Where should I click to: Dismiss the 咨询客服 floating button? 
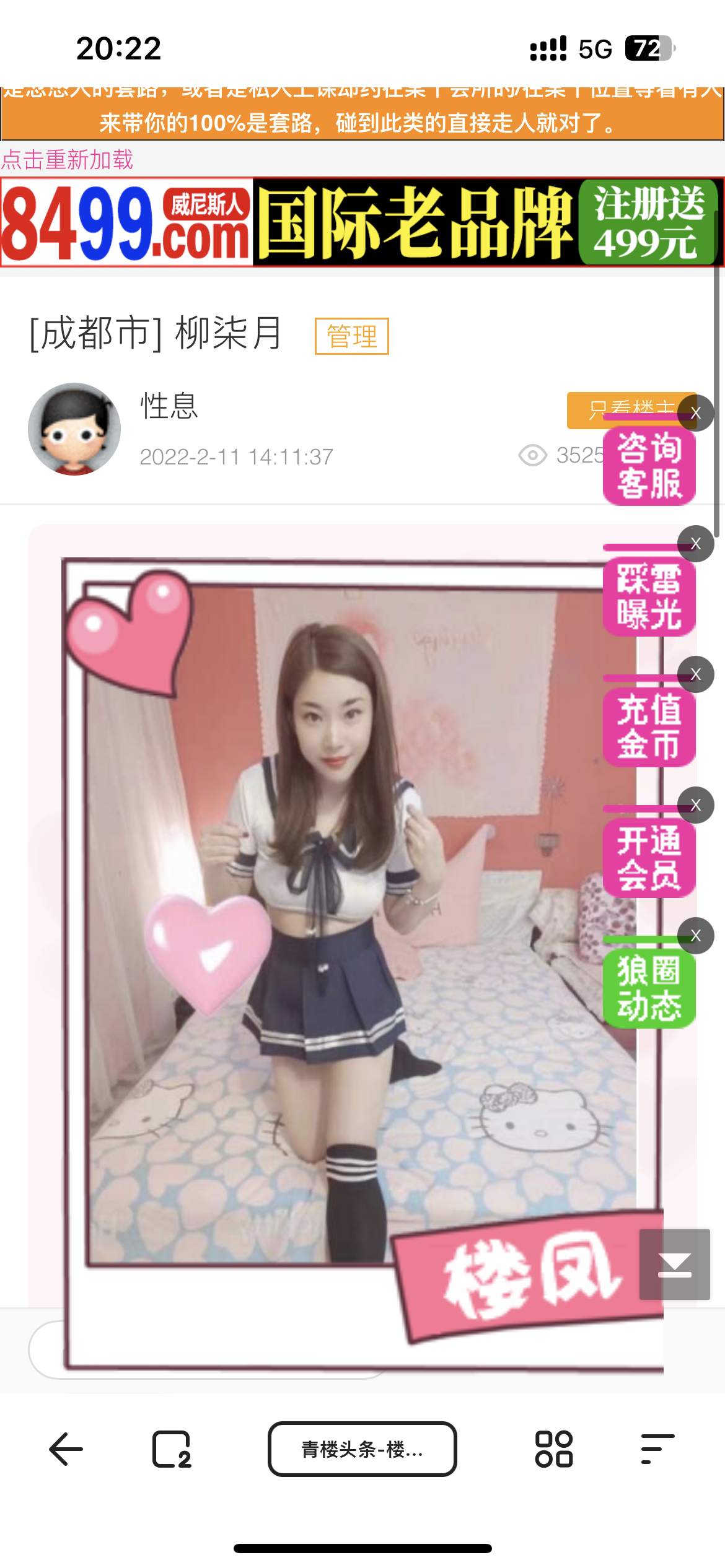[x=695, y=413]
